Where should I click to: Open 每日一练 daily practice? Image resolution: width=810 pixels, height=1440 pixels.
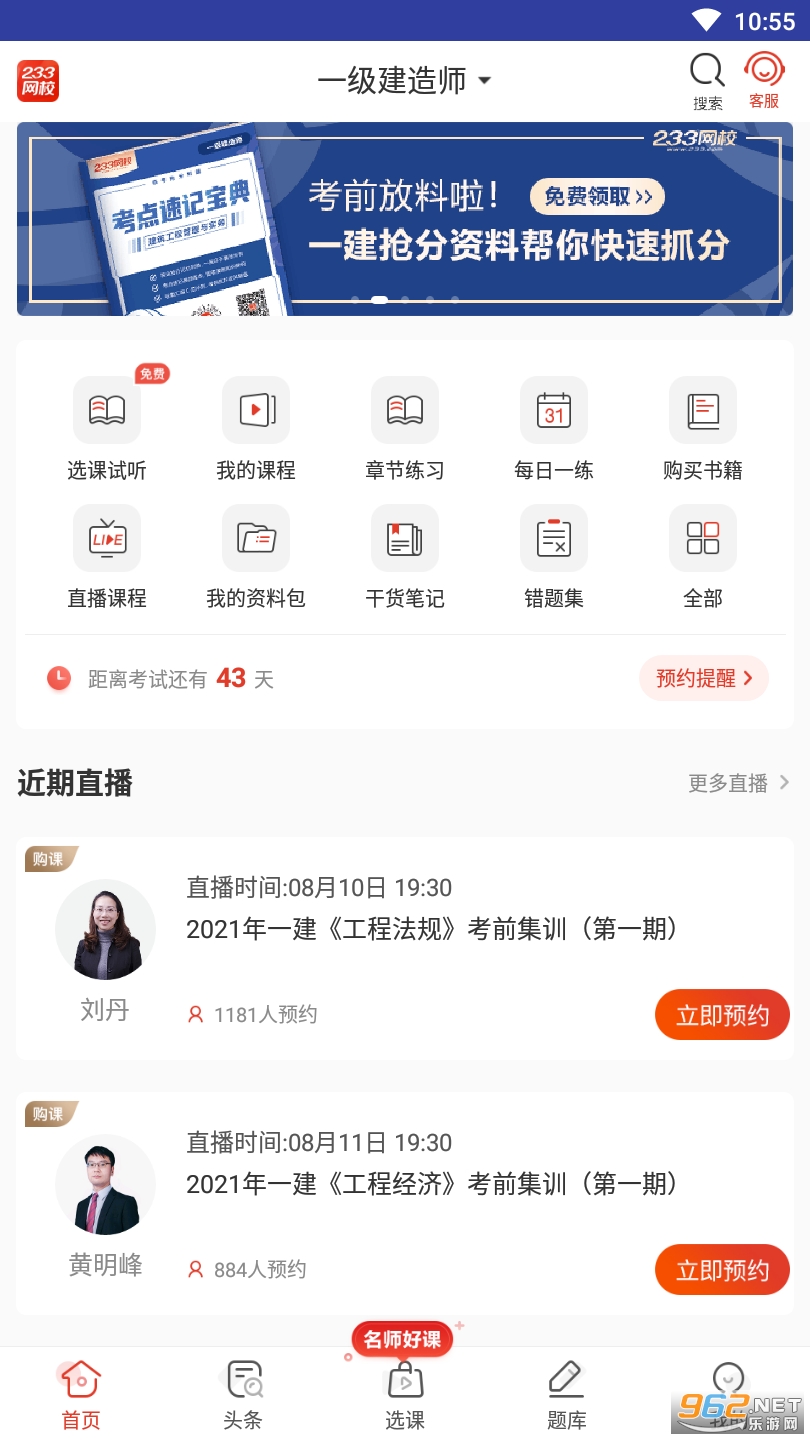coord(554,428)
